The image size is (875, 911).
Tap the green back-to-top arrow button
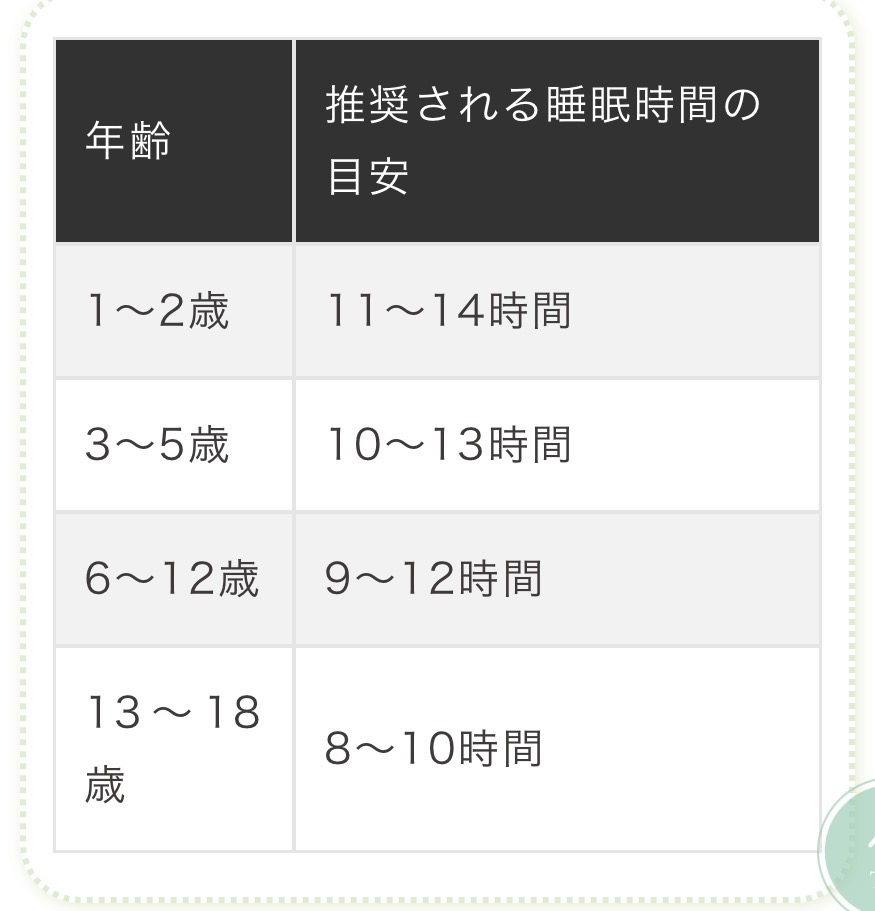852,850
